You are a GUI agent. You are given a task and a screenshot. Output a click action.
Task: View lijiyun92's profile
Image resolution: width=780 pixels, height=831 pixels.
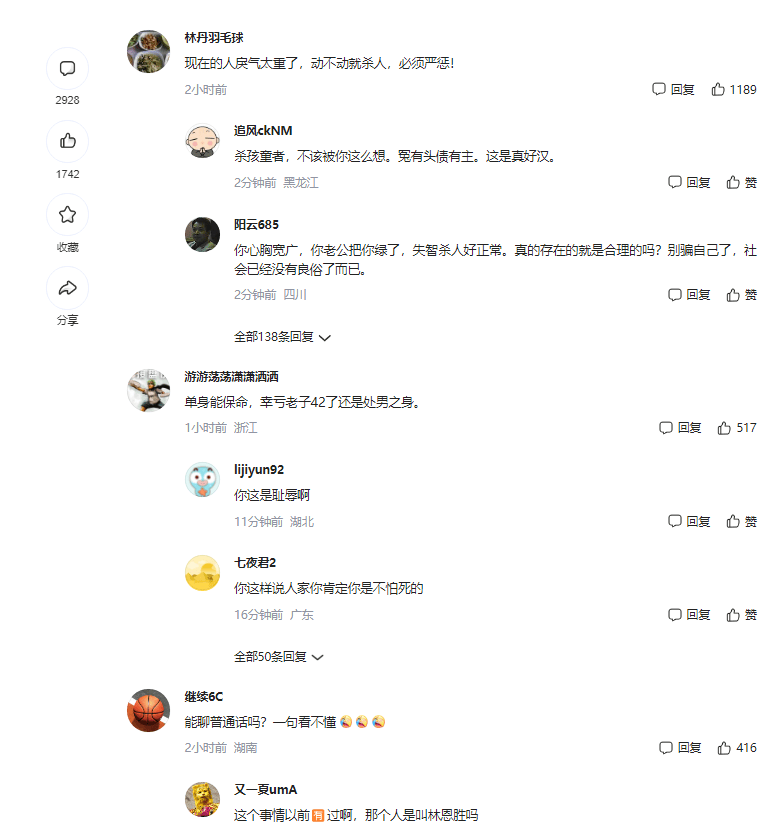coord(202,480)
